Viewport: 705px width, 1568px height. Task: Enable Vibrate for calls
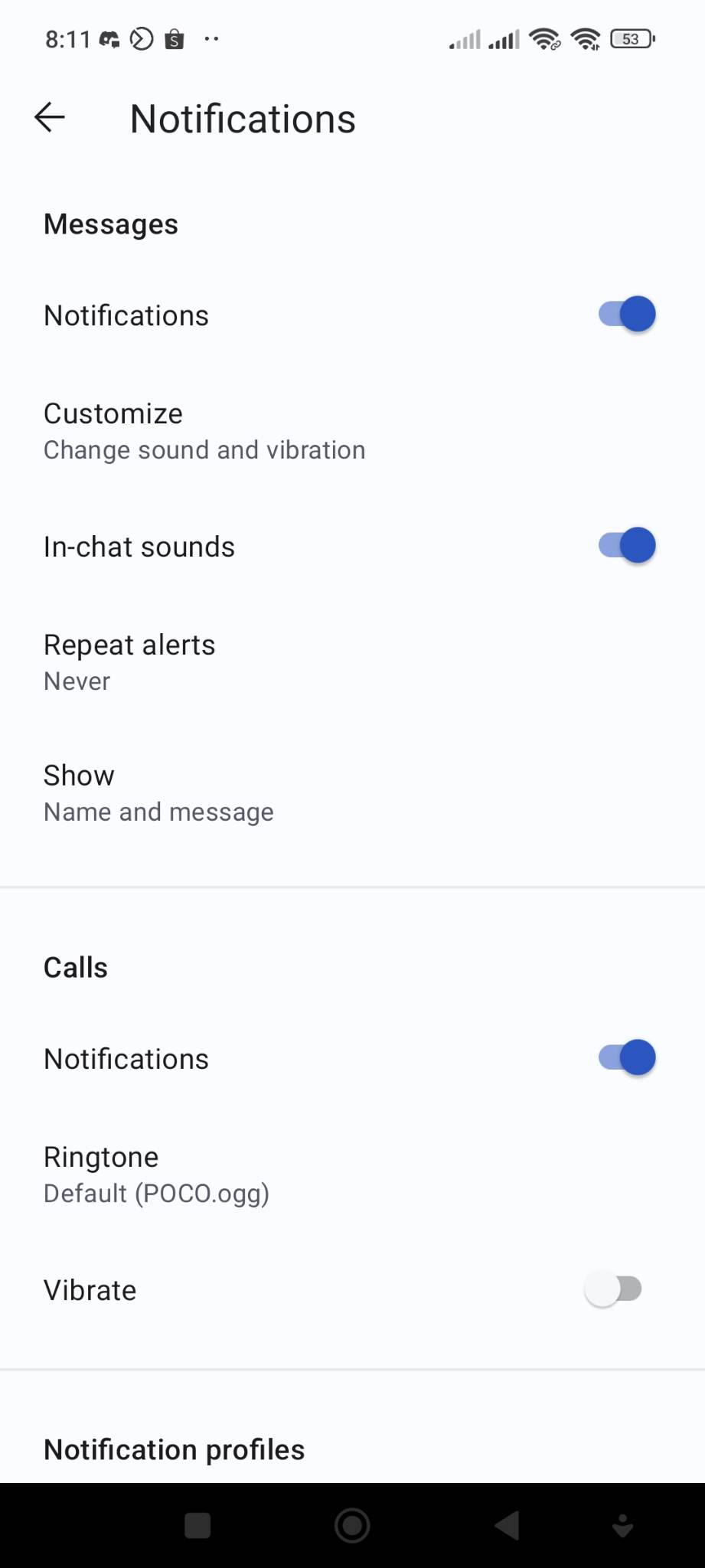(x=613, y=1289)
